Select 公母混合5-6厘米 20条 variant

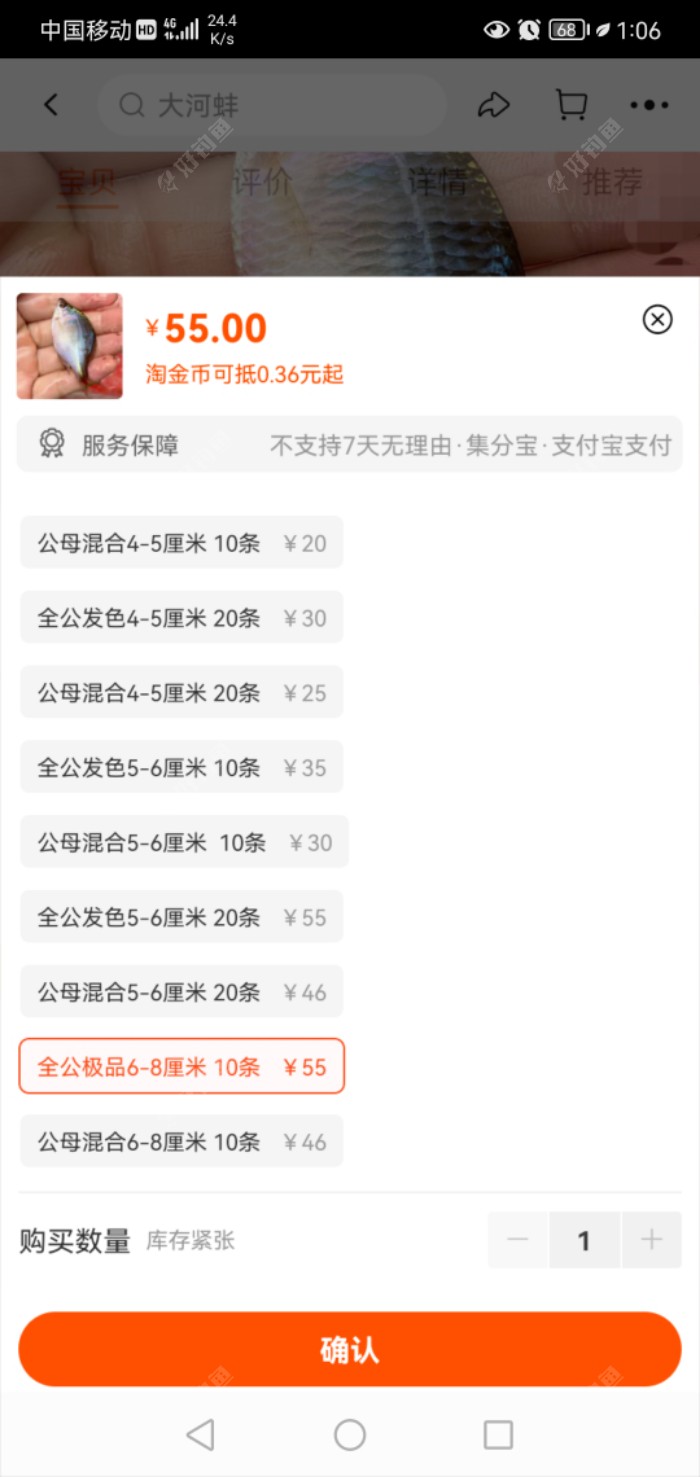pos(181,993)
